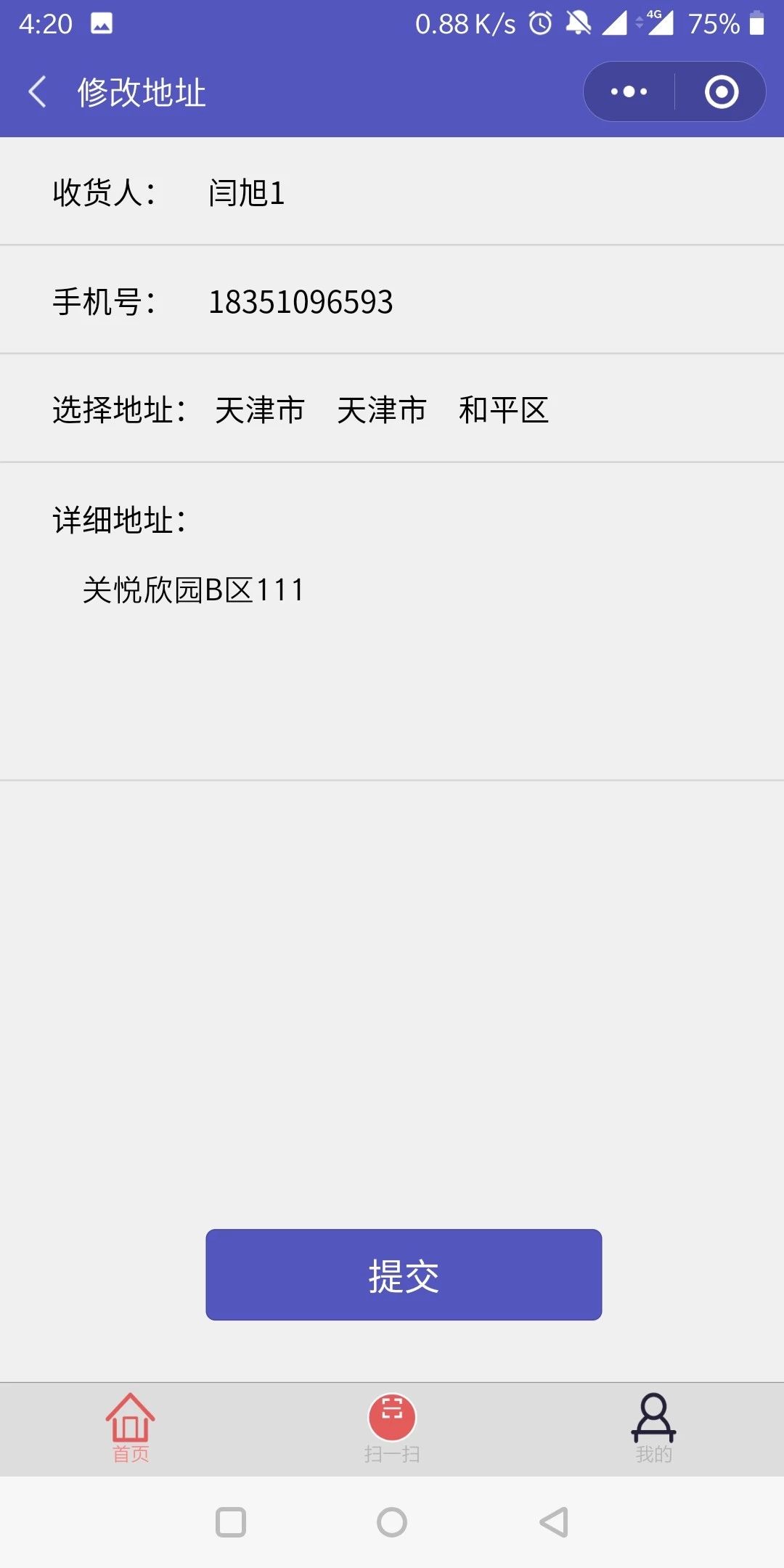Switch to the 首页 tab
The height and width of the screenshot is (1568, 784).
[x=131, y=1428]
